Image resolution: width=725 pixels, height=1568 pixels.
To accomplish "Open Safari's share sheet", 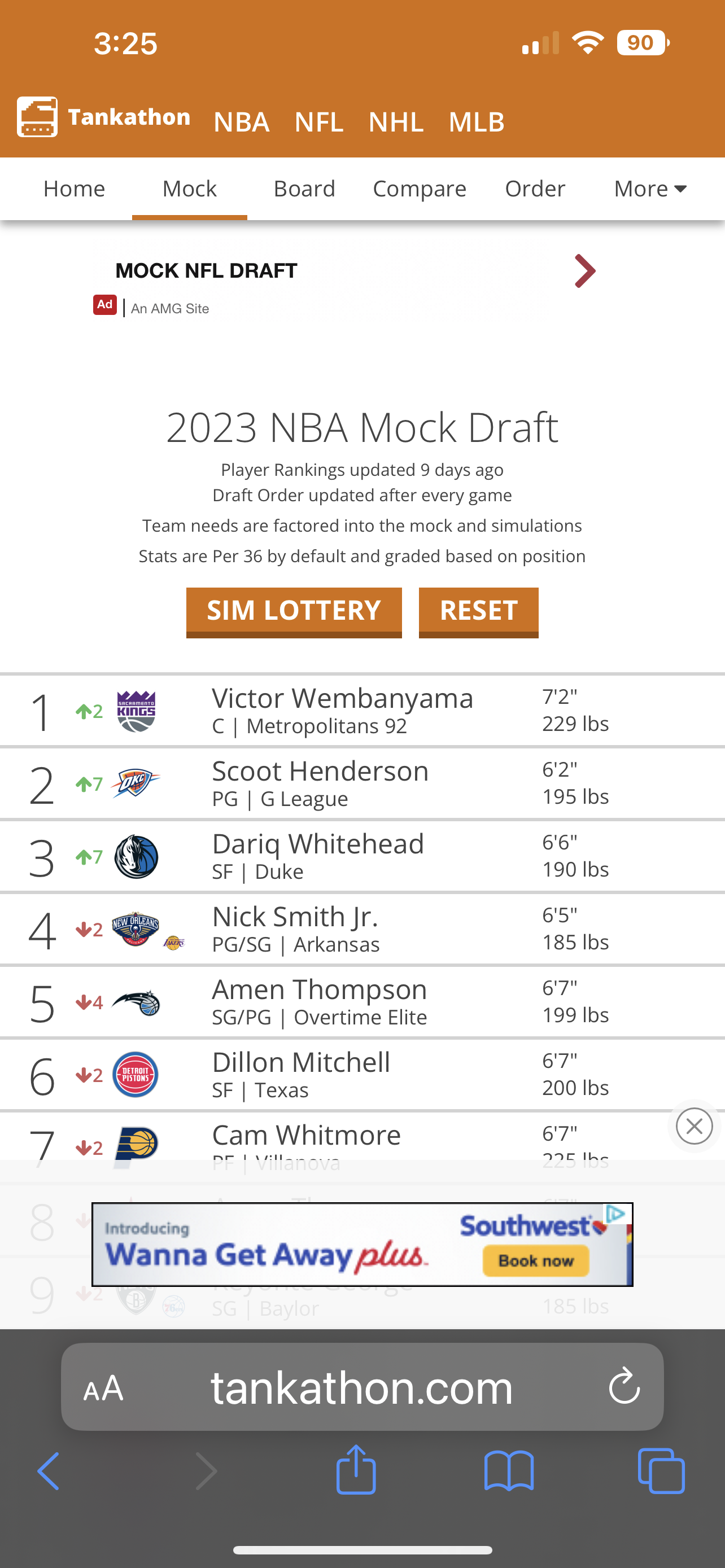I will point(356,1469).
